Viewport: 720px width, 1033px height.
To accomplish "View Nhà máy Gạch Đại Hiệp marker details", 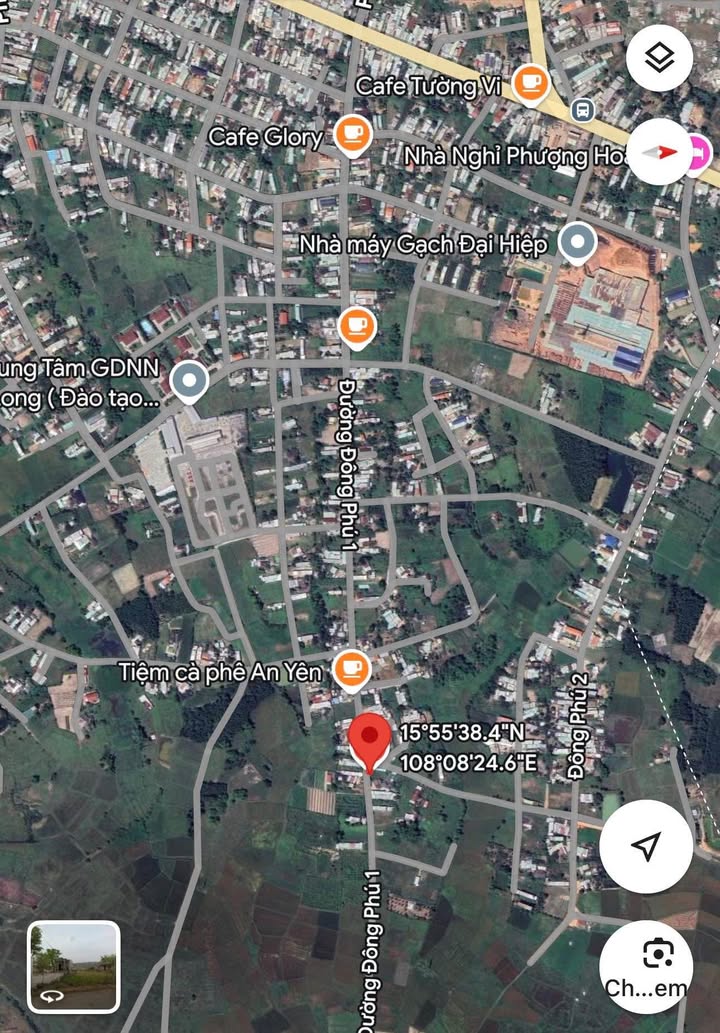I will point(577,242).
